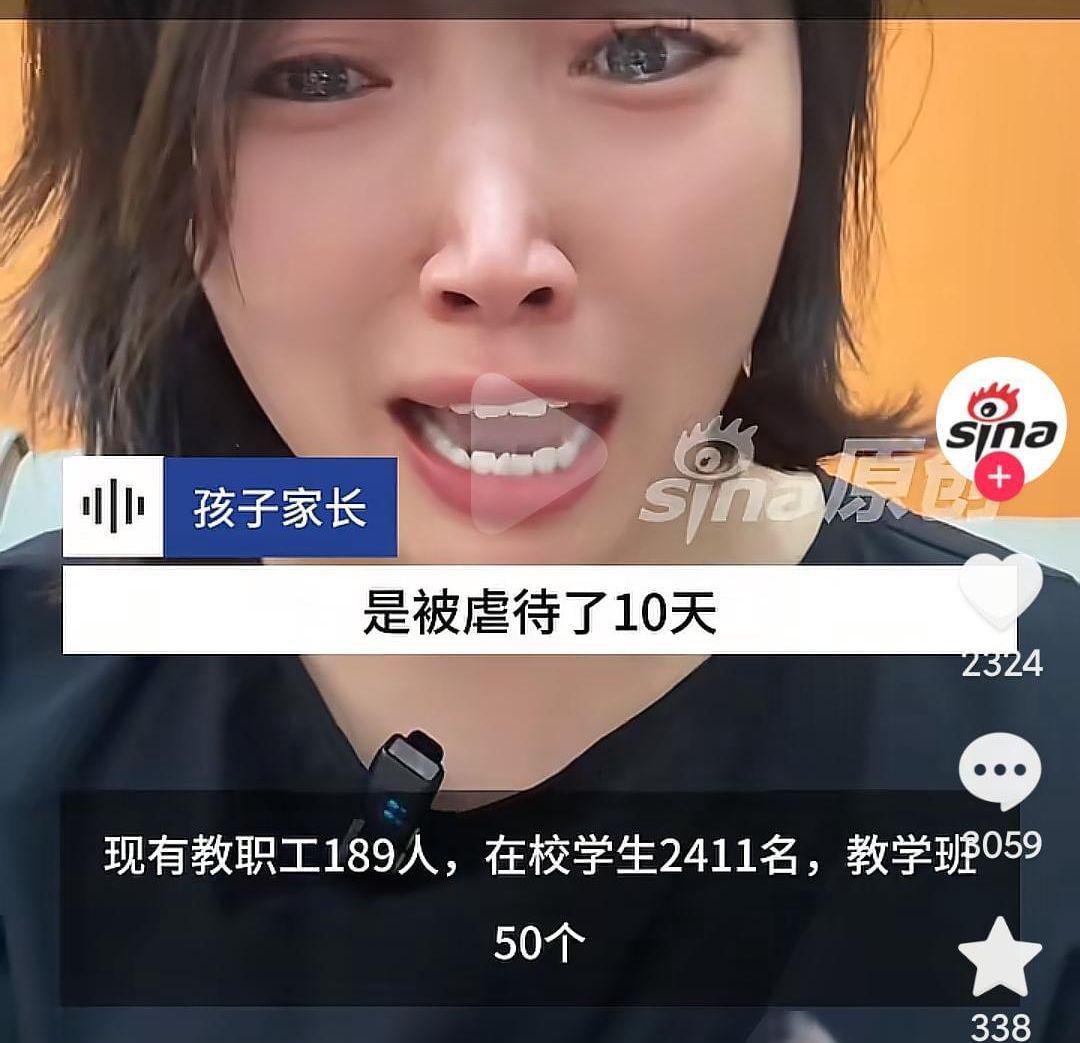Like this video with the heart

(x=1000, y=592)
